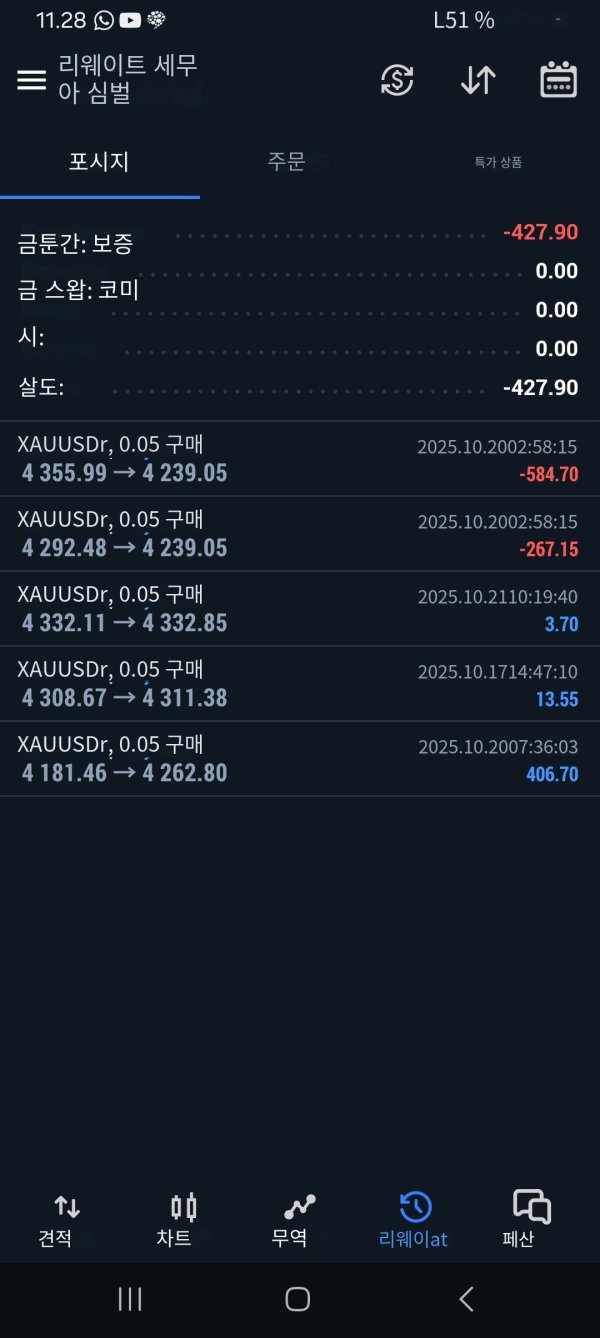Open the calendar date range picker
Screen dimensions: 600x1338
point(558,80)
